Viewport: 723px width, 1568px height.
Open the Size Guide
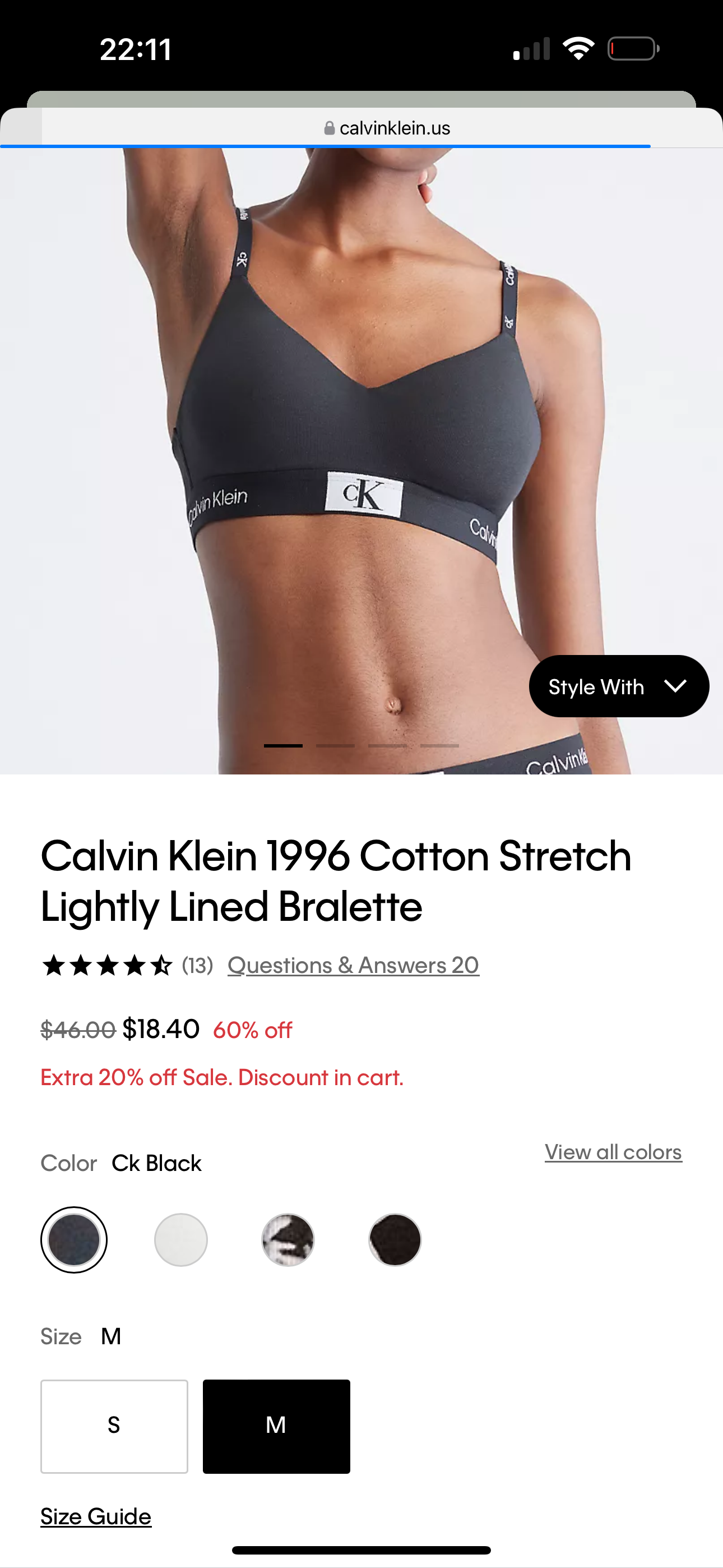pyautogui.click(x=95, y=1516)
